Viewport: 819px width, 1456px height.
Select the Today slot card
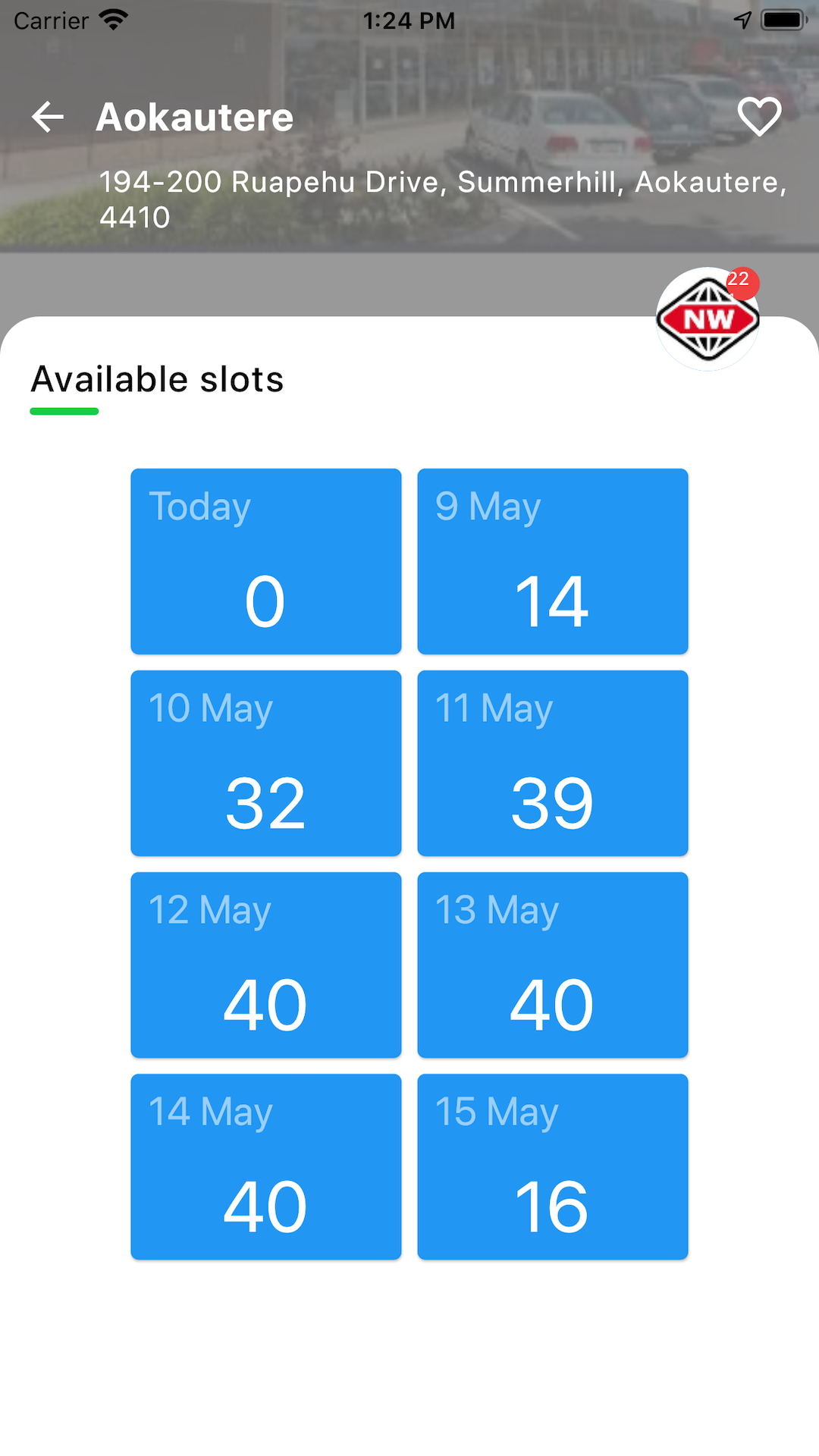(x=266, y=561)
